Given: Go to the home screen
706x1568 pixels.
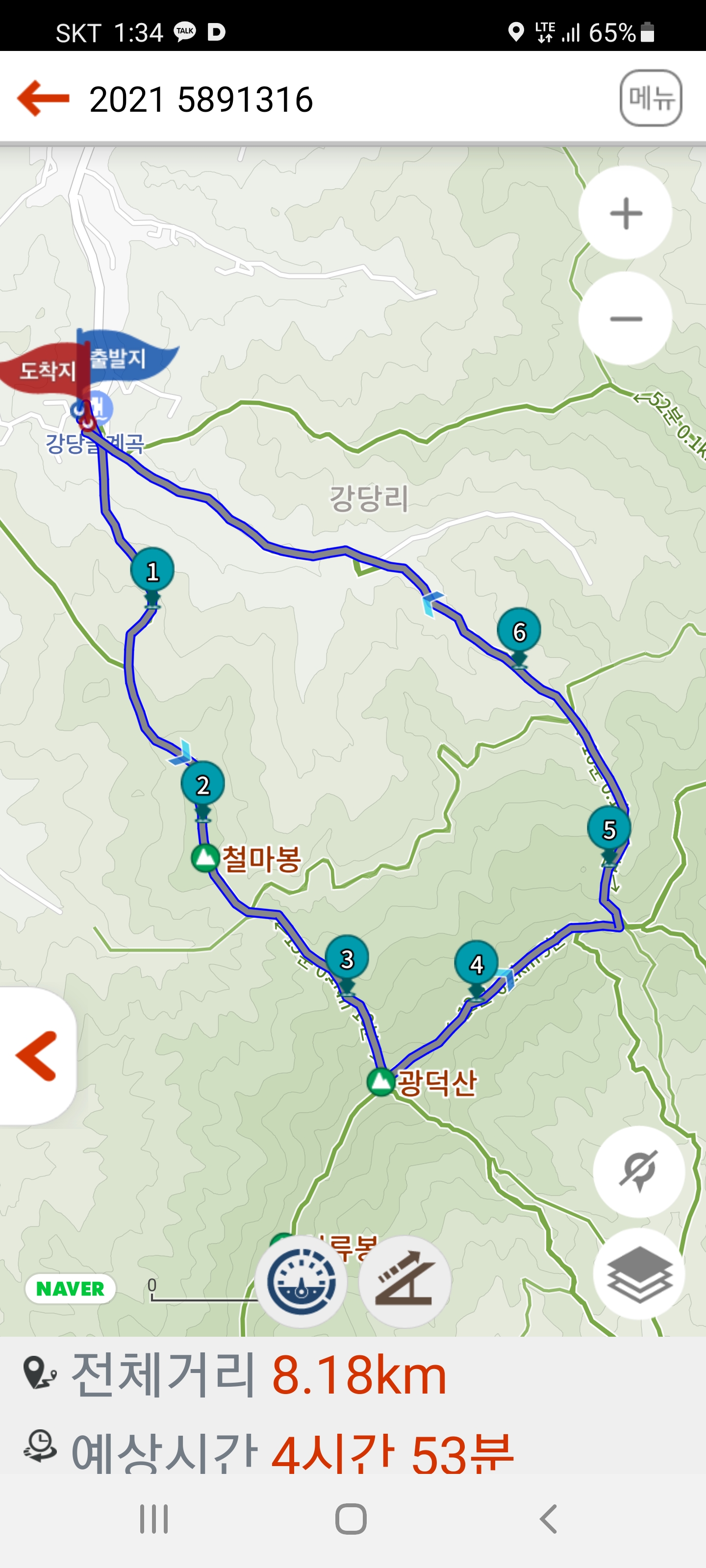Looking at the screenshot, I should coord(351,1519).
